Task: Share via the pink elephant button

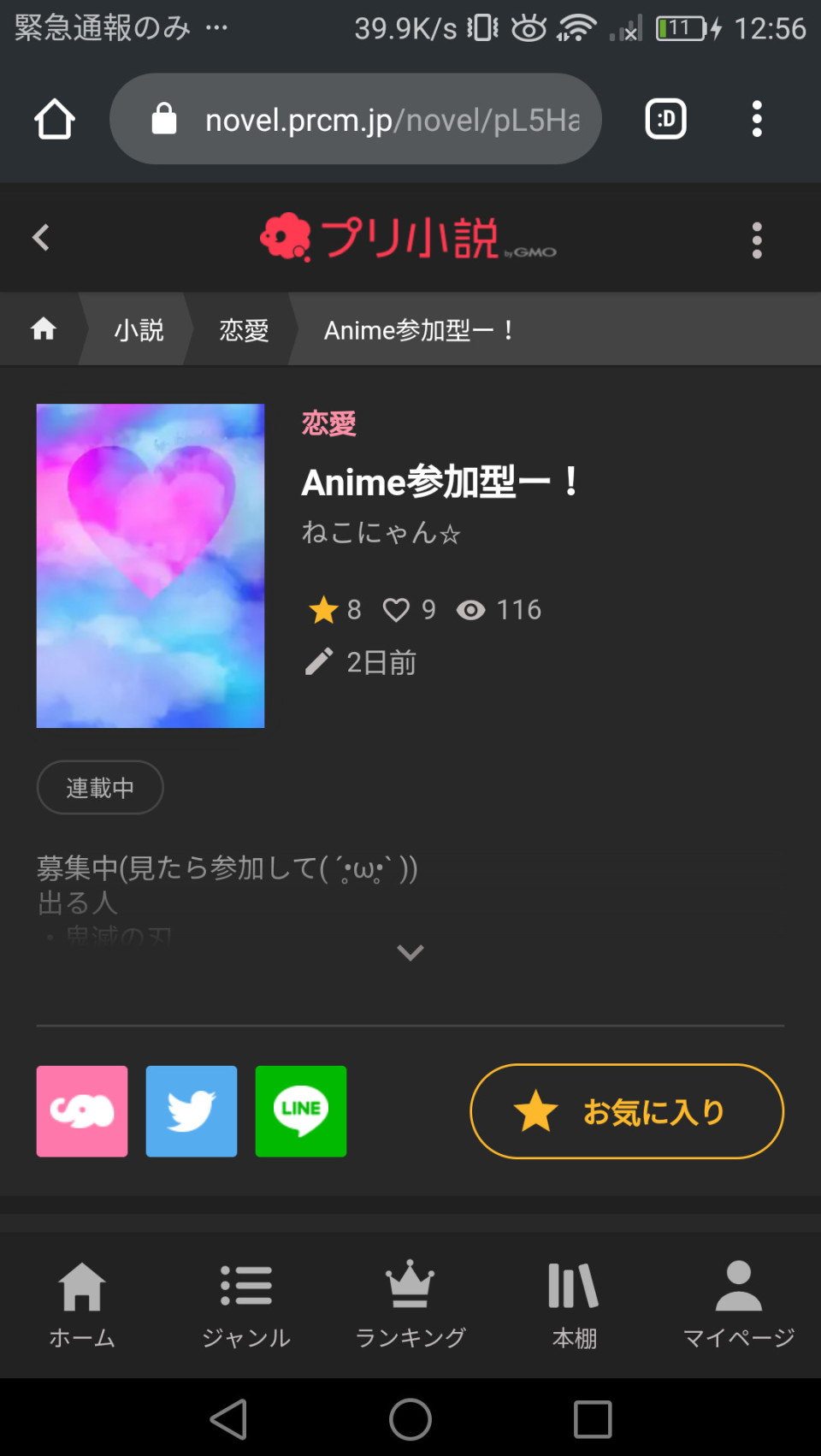Action: (x=82, y=1111)
